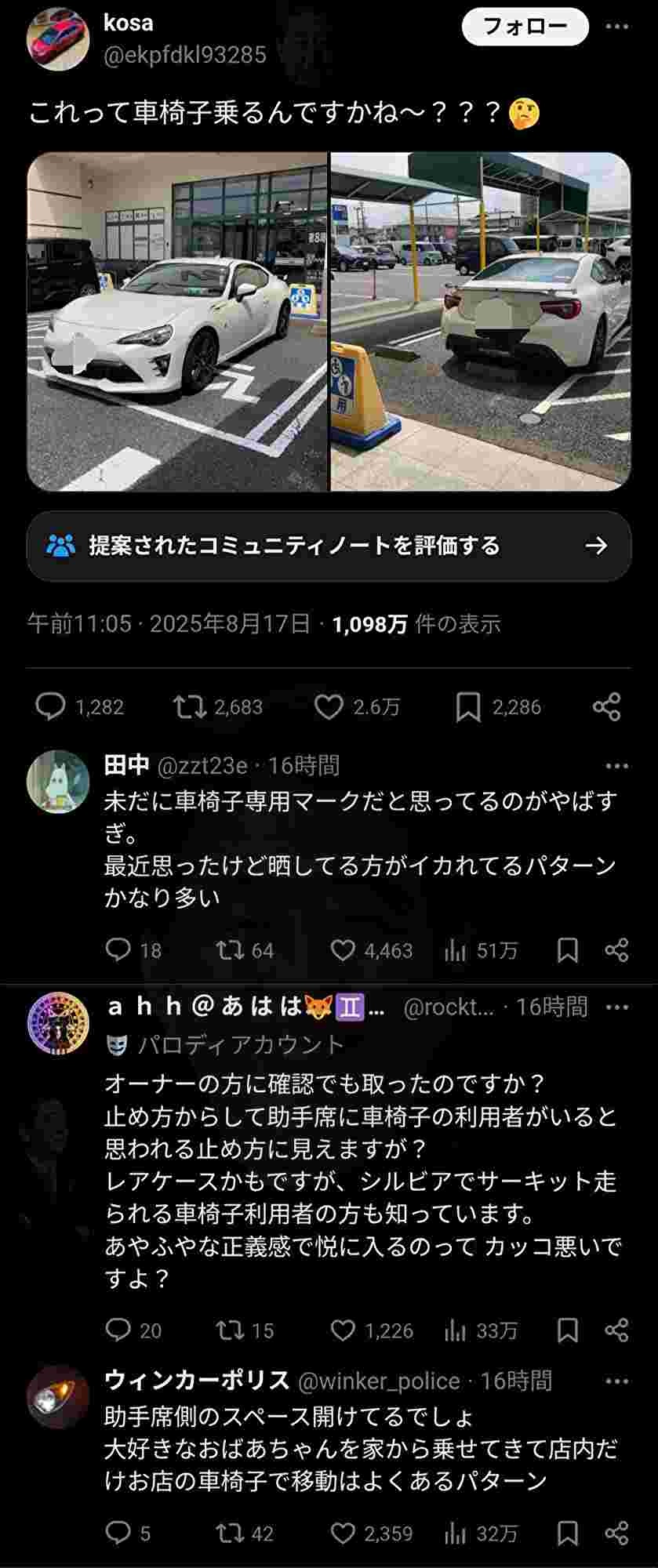658x1568 pixels.
Task: Like kosa's main post
Action: coord(329,707)
